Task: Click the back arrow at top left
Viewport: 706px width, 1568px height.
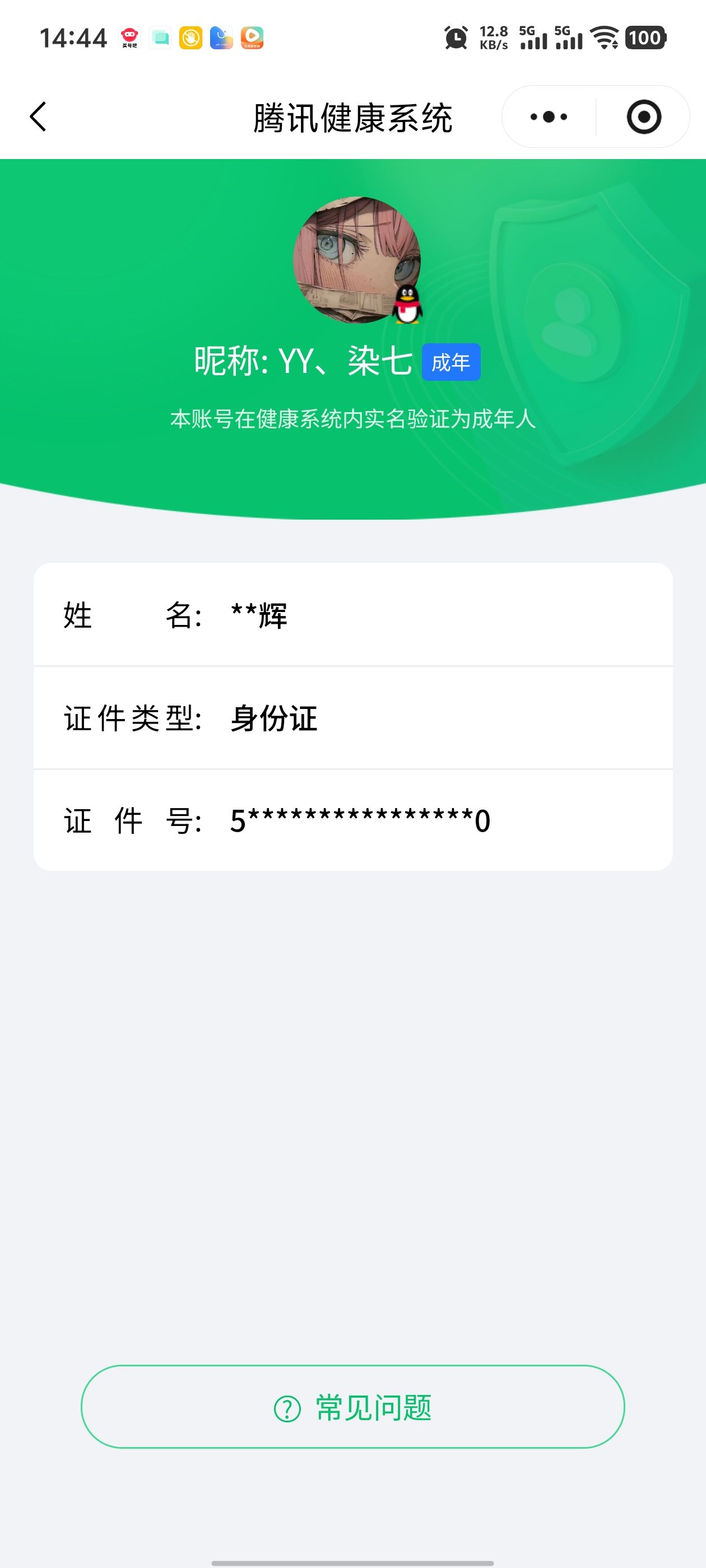Action: (38, 117)
